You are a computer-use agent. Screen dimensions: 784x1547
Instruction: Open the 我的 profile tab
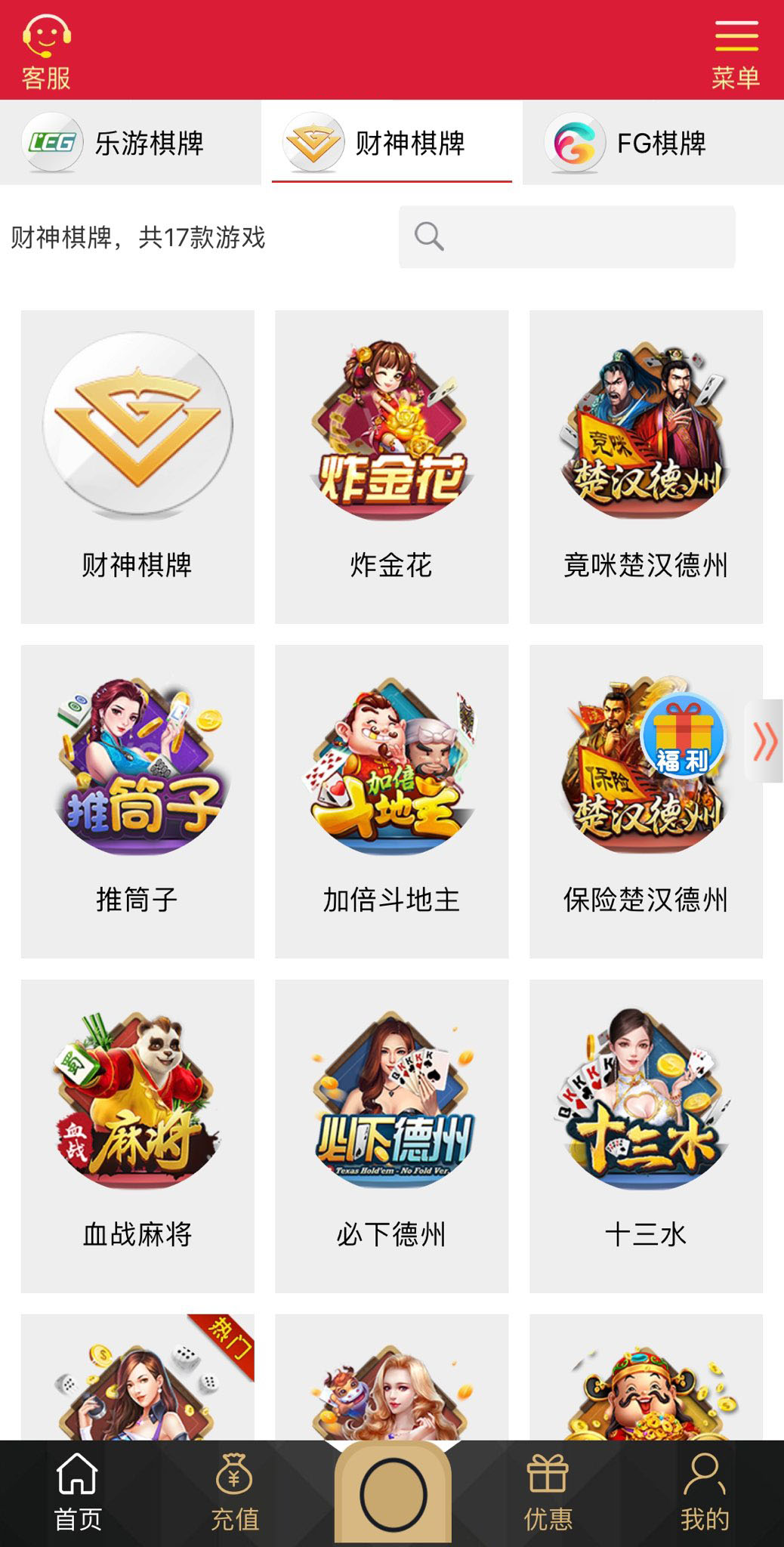705,1493
